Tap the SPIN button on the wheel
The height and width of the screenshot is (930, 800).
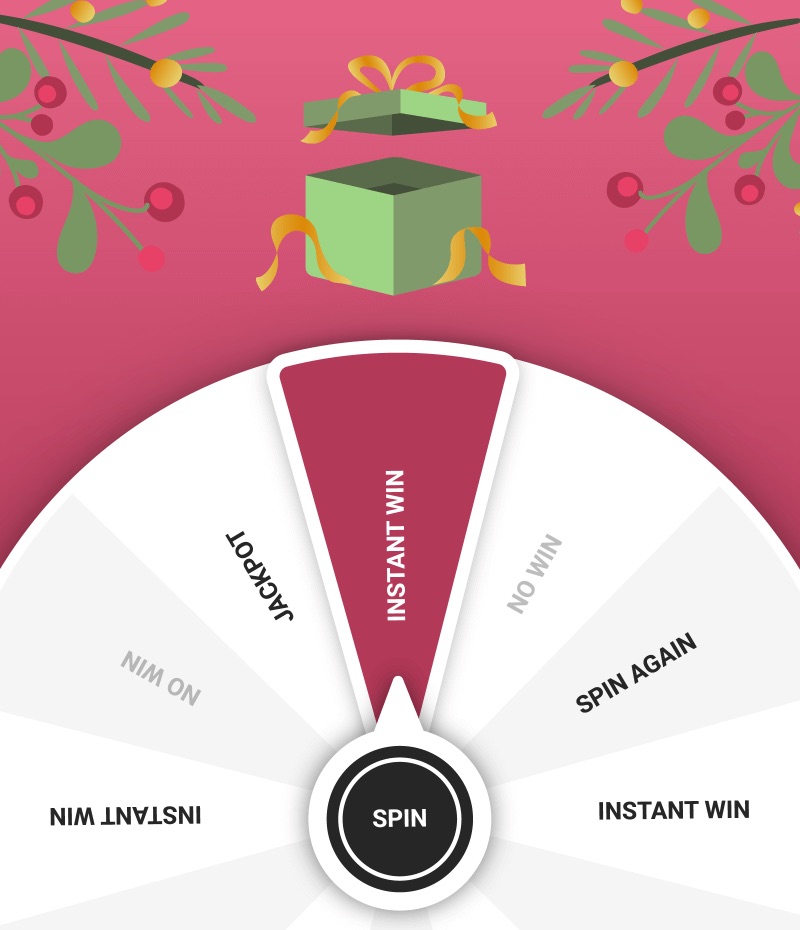[x=399, y=818]
